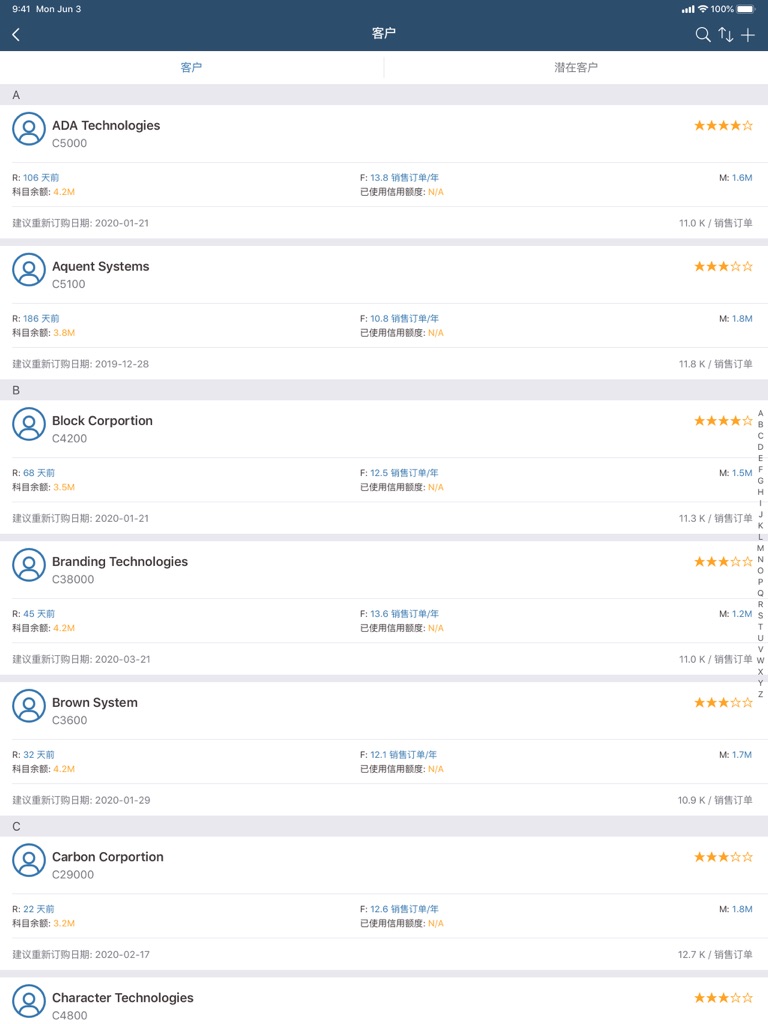
Task: Click the sort icon with up-down arrows
Action: 725,34
